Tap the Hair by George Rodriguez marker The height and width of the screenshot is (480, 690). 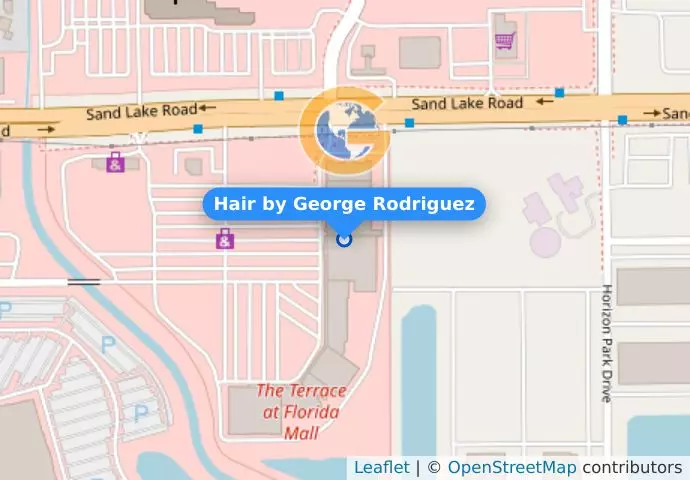pos(344,239)
